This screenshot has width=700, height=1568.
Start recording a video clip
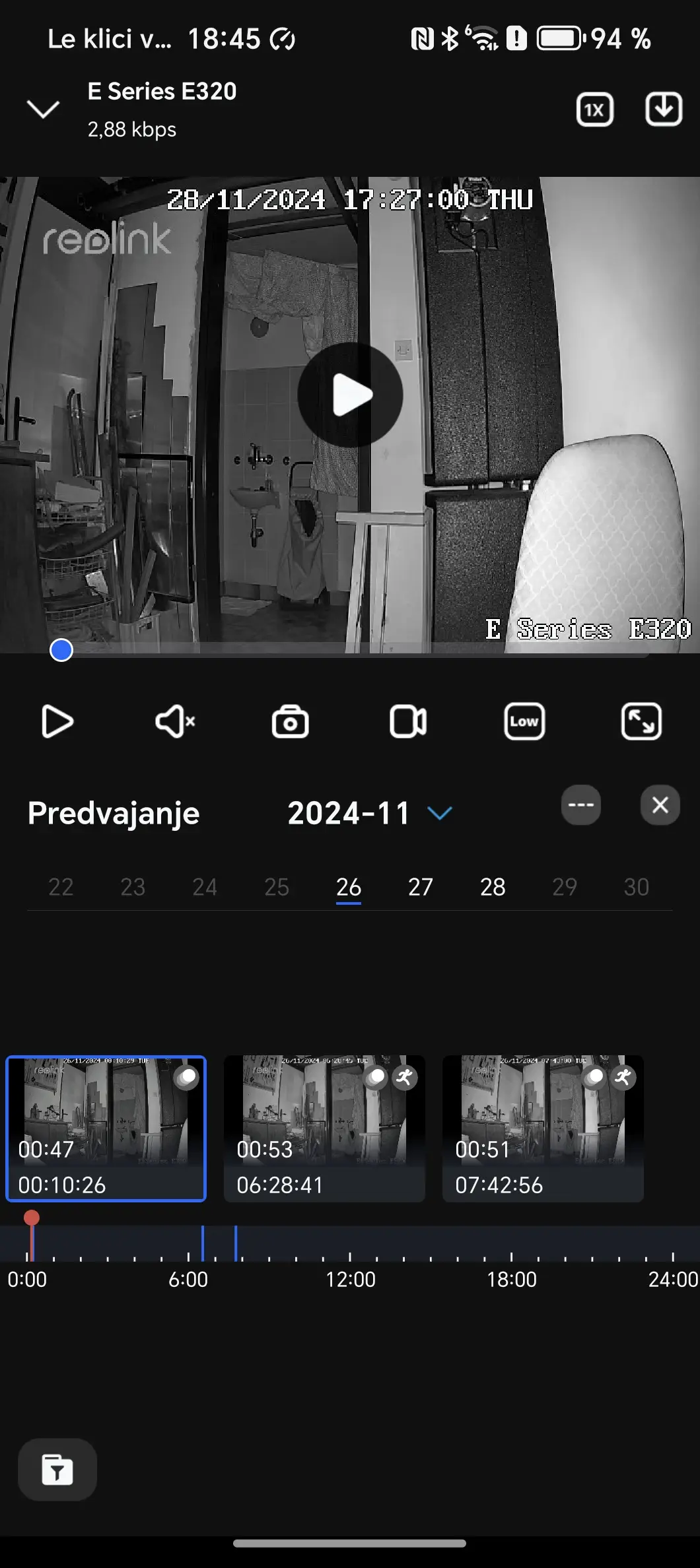pos(407,721)
